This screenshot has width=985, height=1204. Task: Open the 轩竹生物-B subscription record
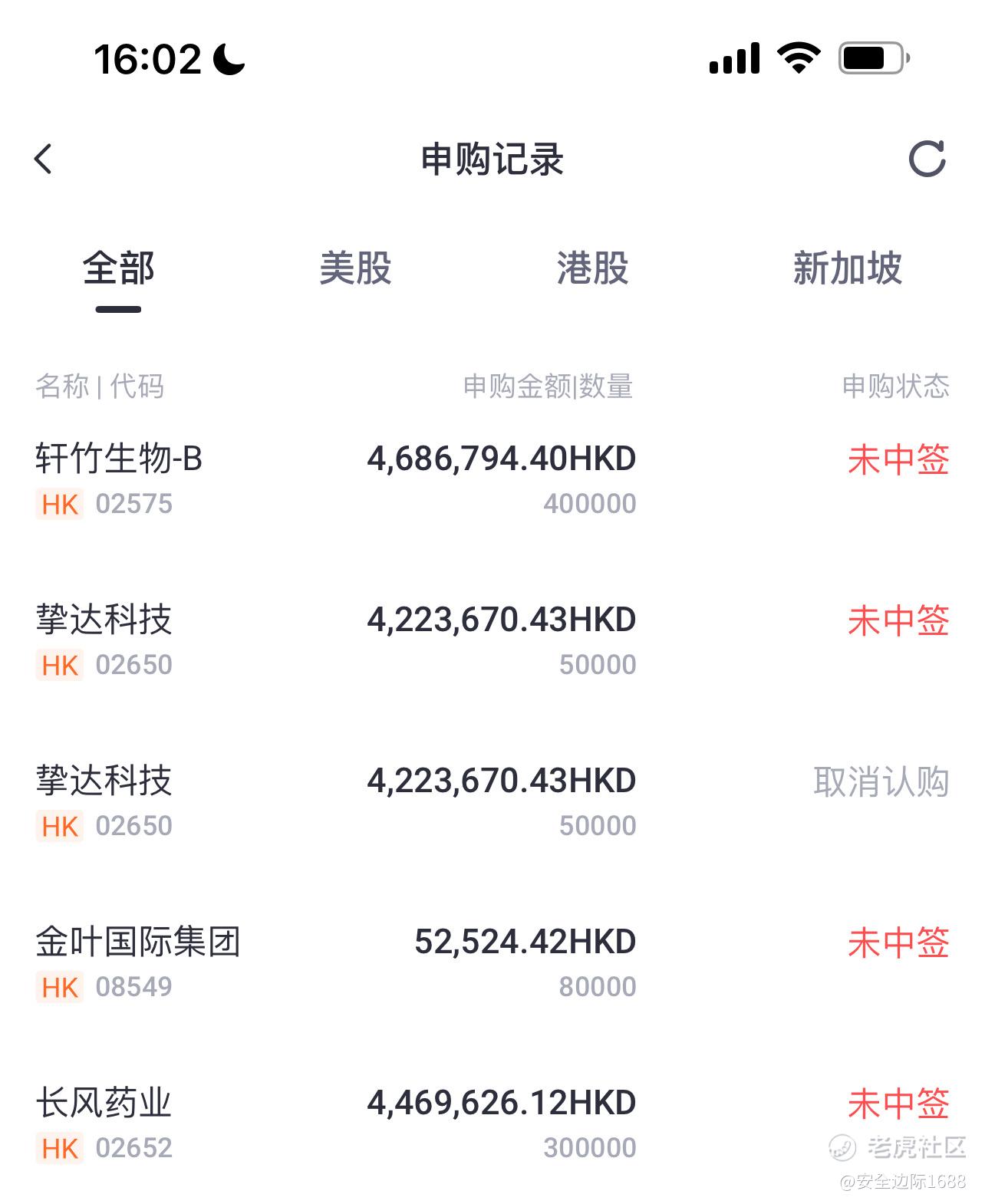[491, 479]
